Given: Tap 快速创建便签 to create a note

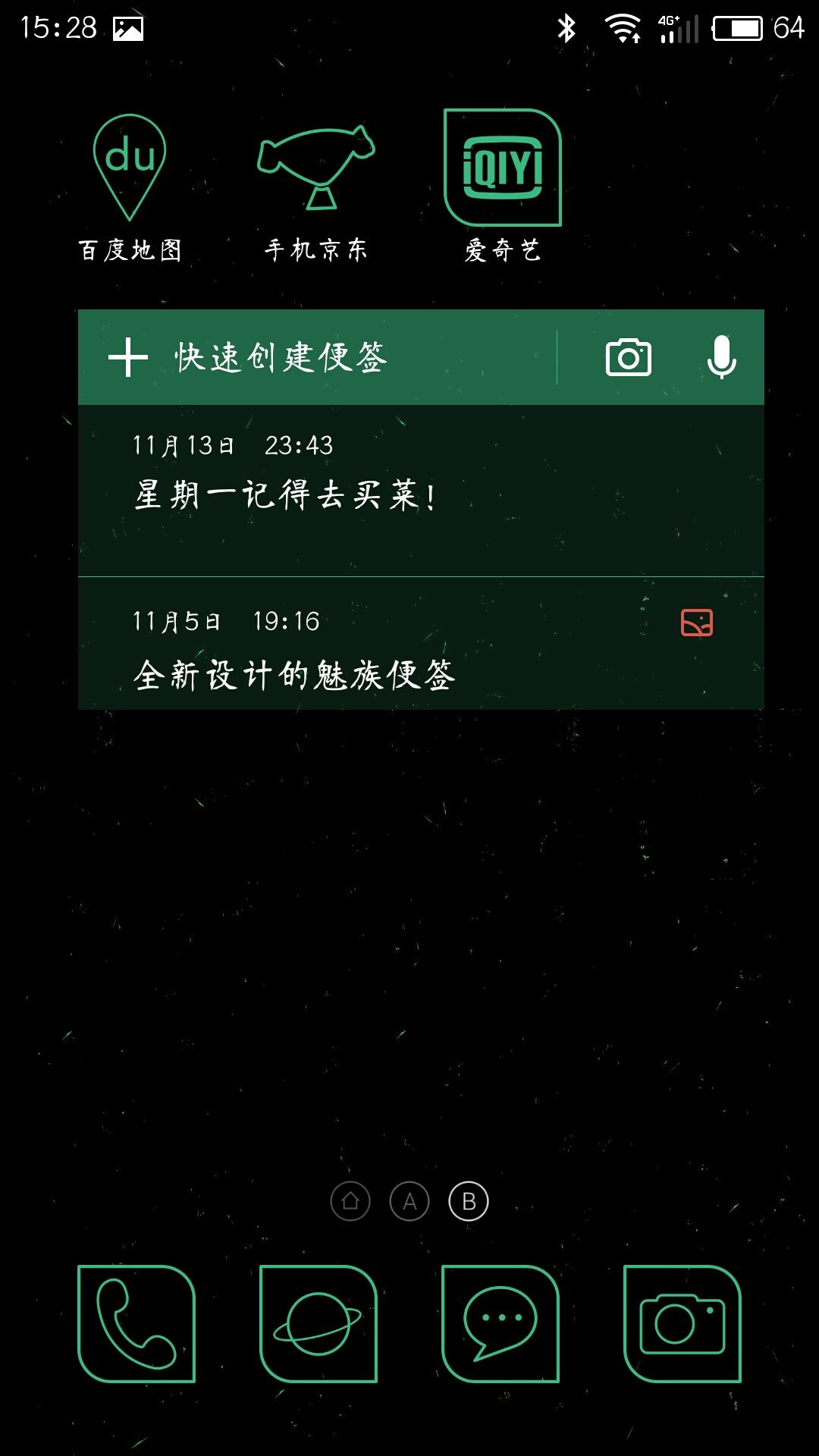Looking at the screenshot, I should (281, 357).
